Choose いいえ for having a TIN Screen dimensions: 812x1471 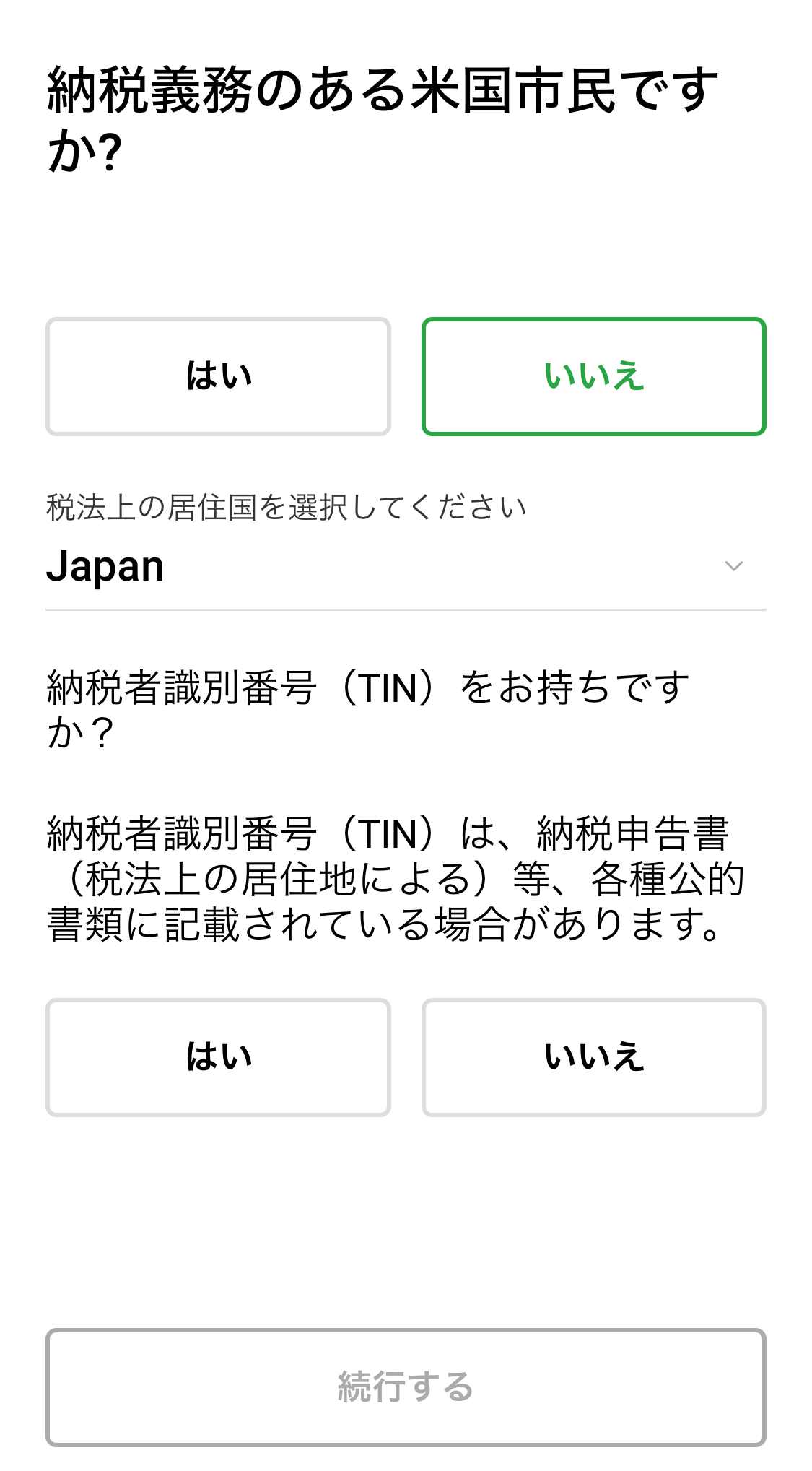point(593,1057)
